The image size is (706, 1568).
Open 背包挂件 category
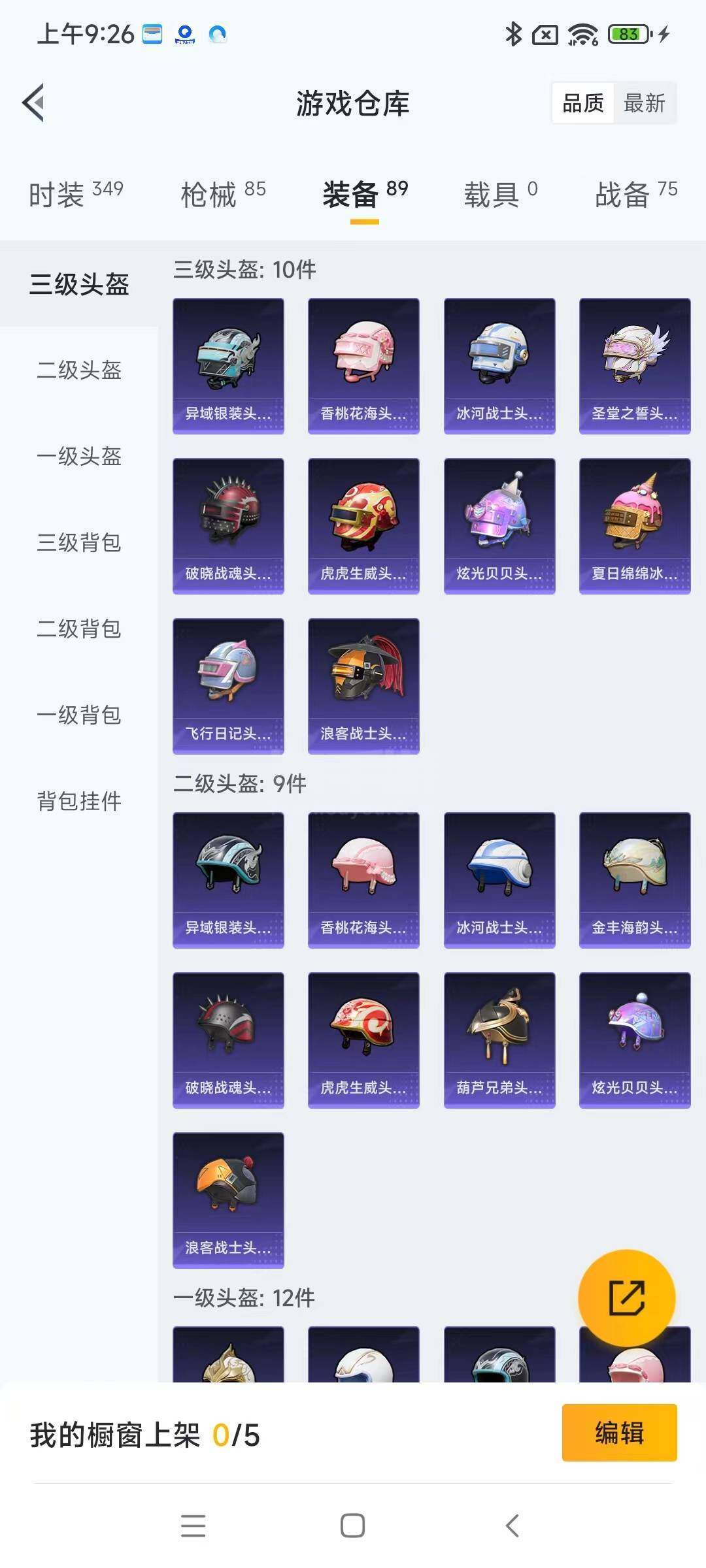coord(79,802)
